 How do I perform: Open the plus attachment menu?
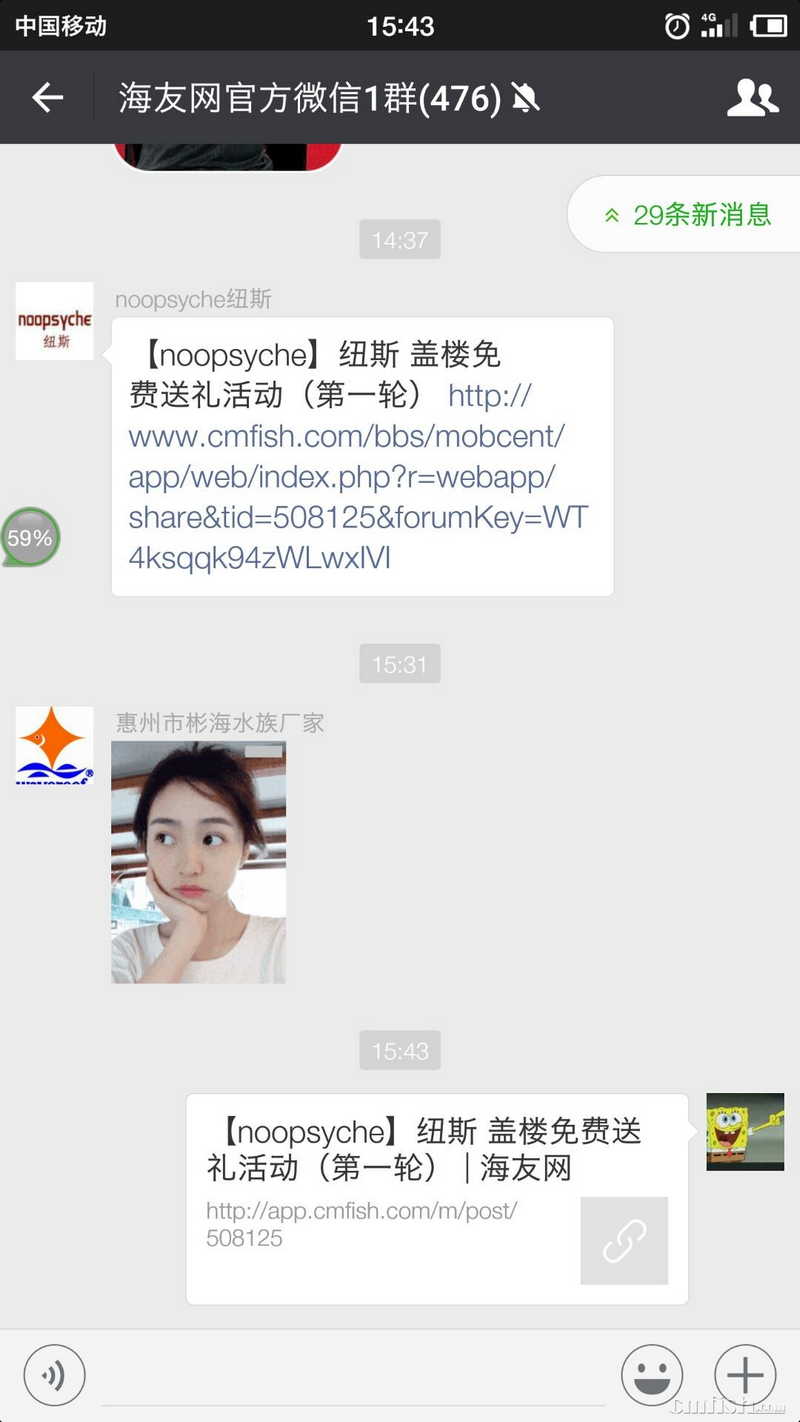[x=744, y=1376]
